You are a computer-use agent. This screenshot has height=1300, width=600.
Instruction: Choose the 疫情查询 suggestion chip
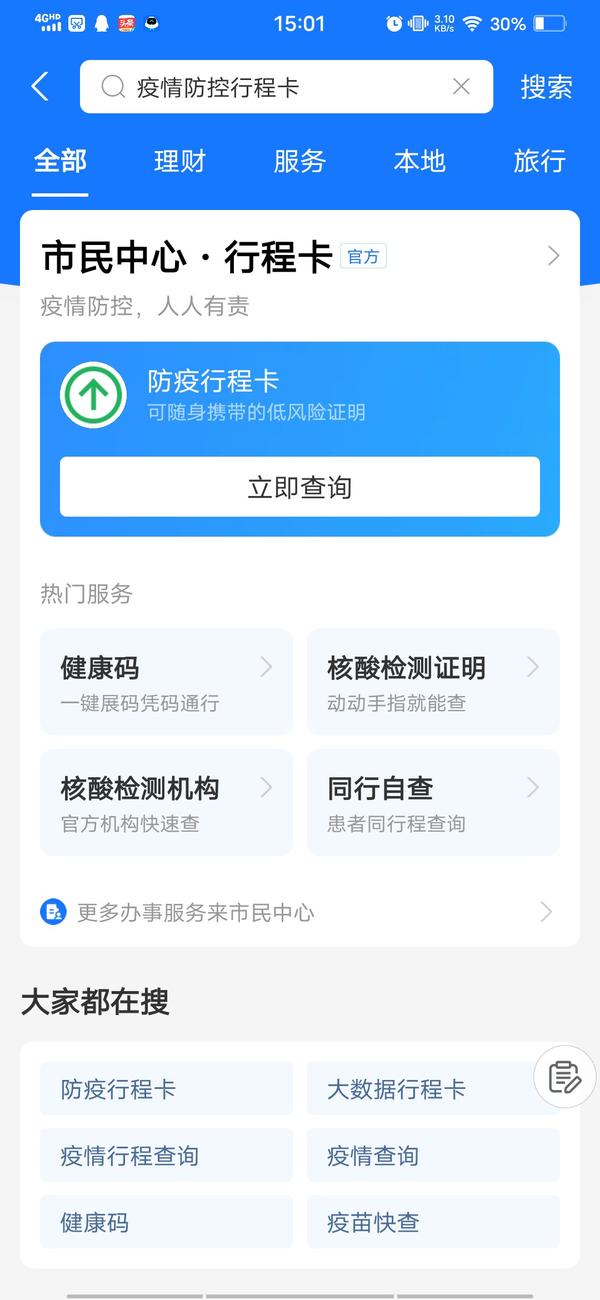(x=433, y=1156)
